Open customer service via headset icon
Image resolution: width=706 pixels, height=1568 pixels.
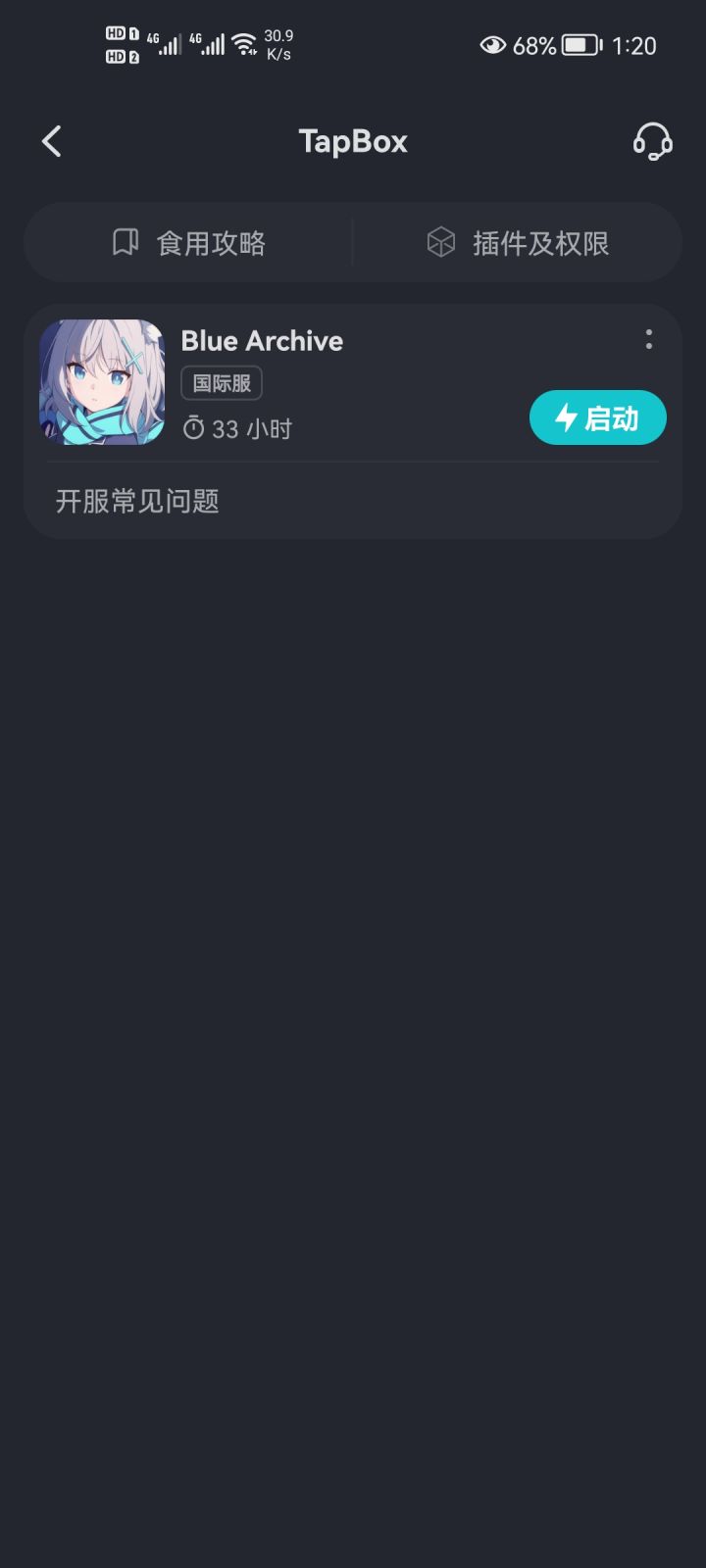coord(651,141)
